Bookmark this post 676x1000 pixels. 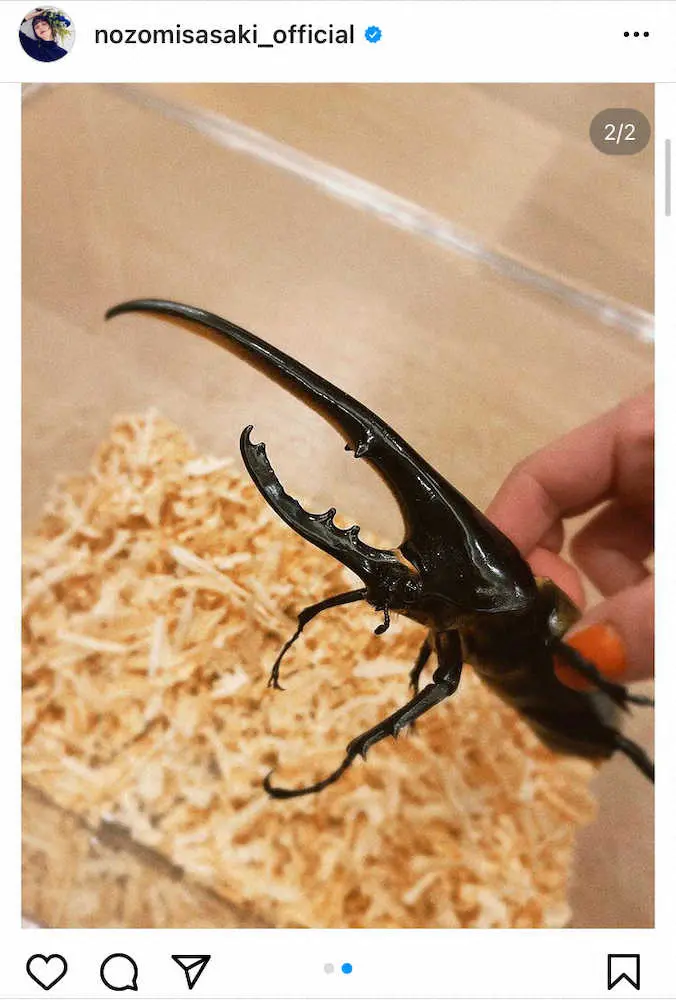click(623, 971)
